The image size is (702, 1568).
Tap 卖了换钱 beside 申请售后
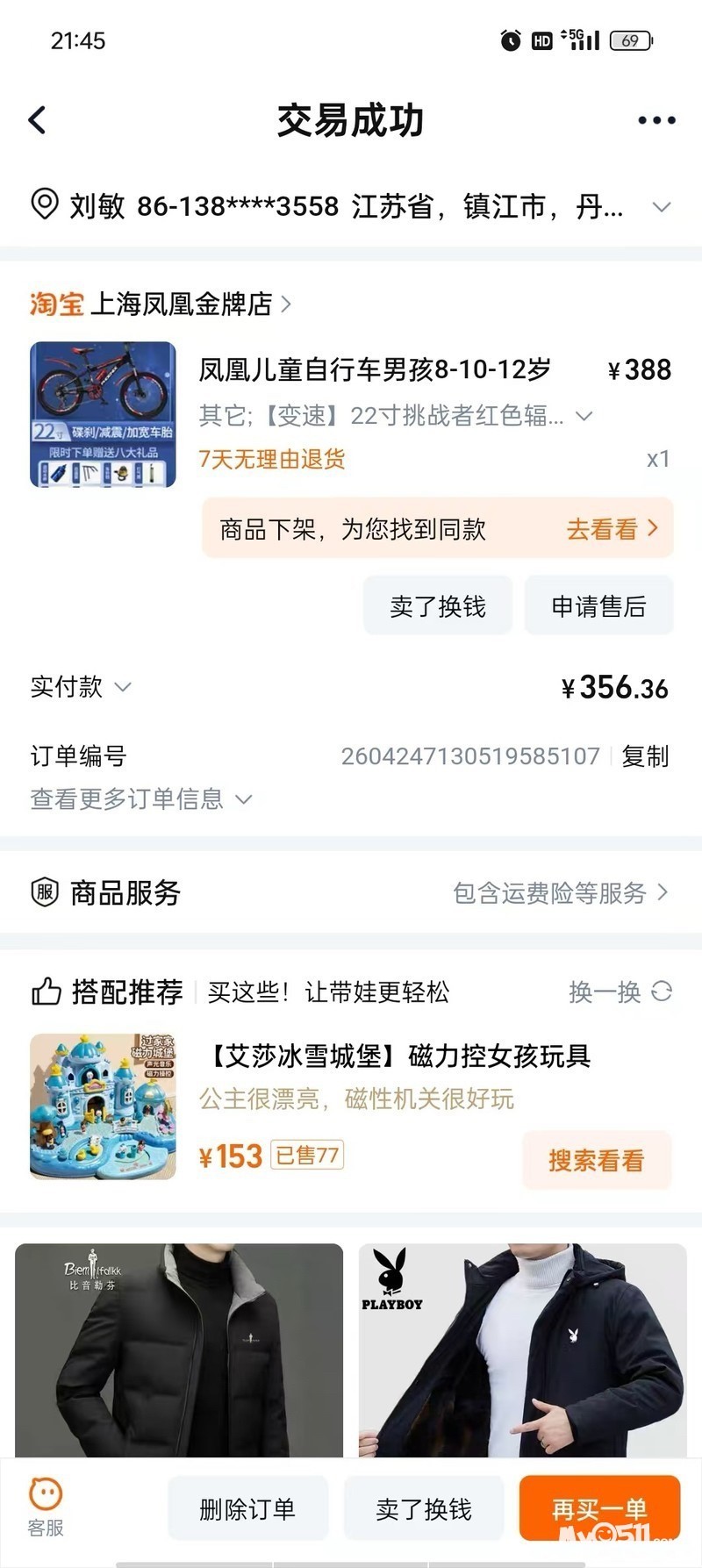(x=438, y=605)
